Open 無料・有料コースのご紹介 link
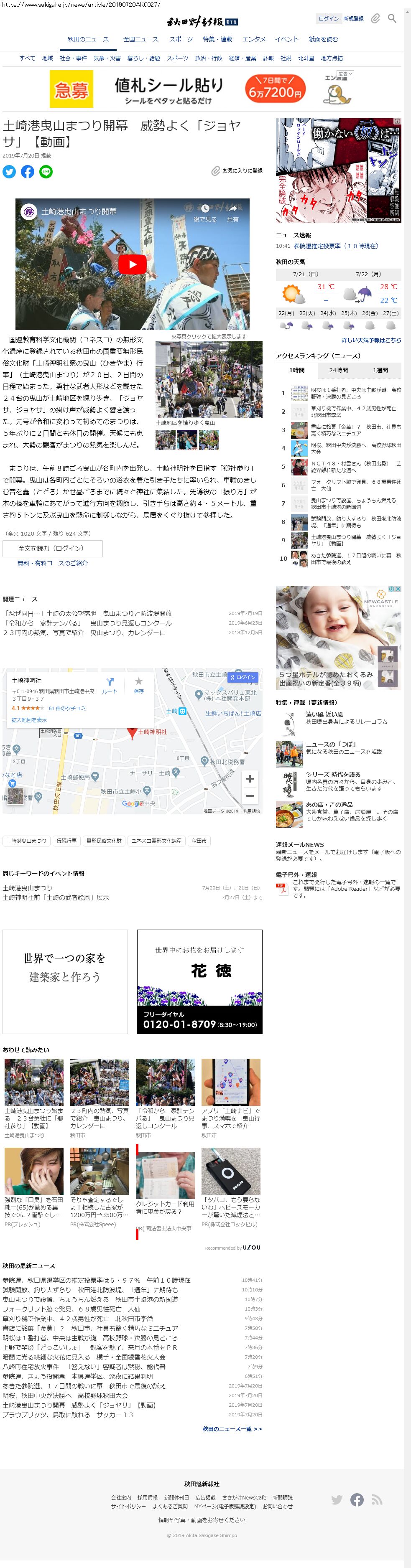Screen dimensions: 411x1568 [52, 563]
